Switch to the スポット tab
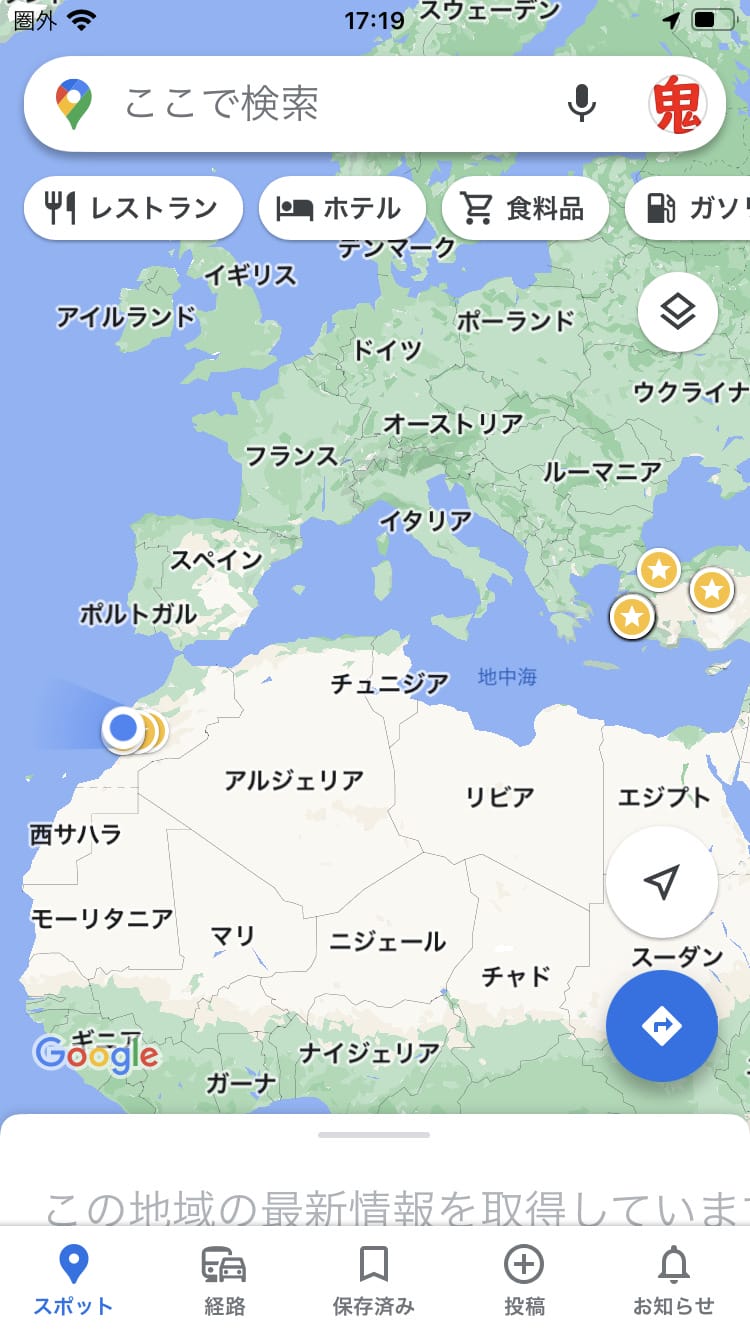Viewport: 750px width, 1334px height. 73,1280
